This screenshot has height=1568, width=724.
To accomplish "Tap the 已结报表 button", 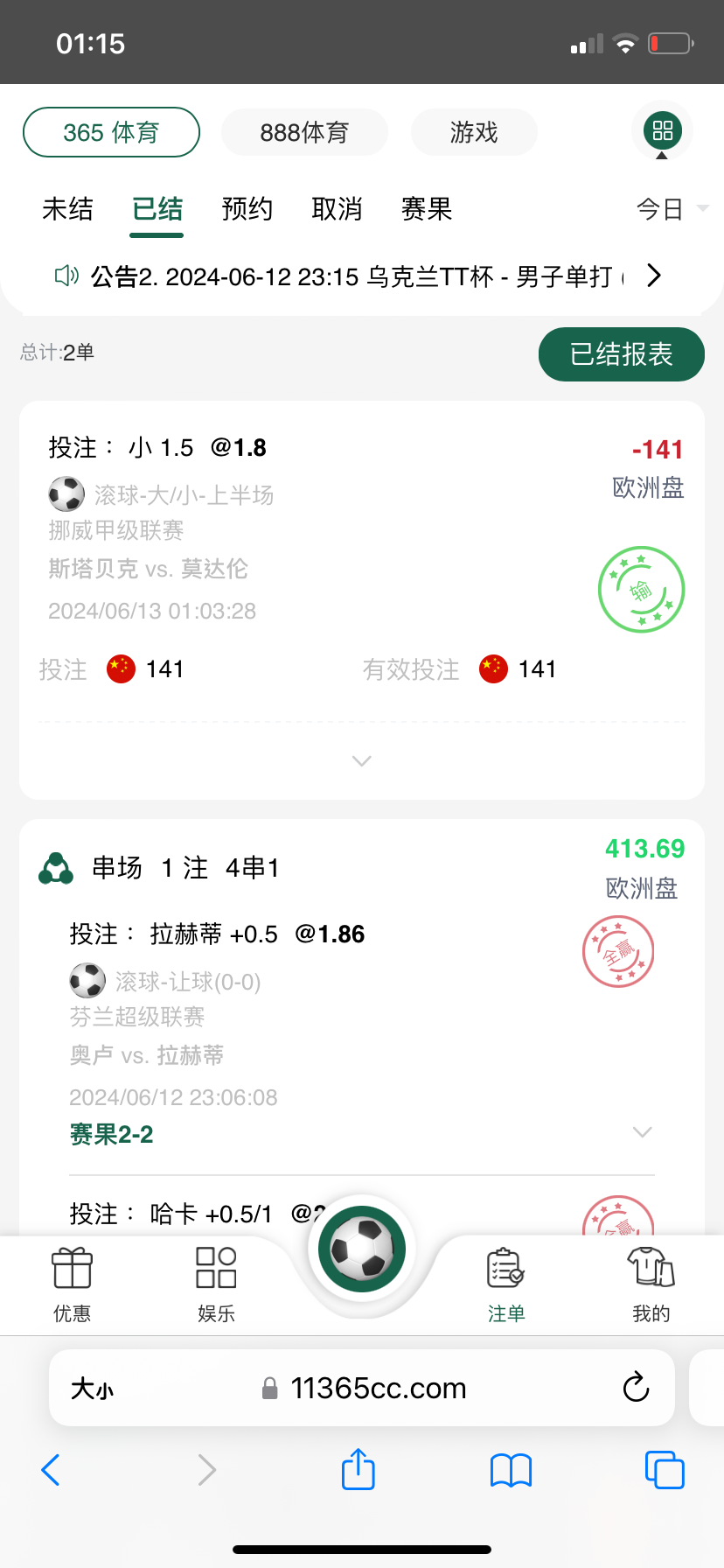I will (x=622, y=354).
